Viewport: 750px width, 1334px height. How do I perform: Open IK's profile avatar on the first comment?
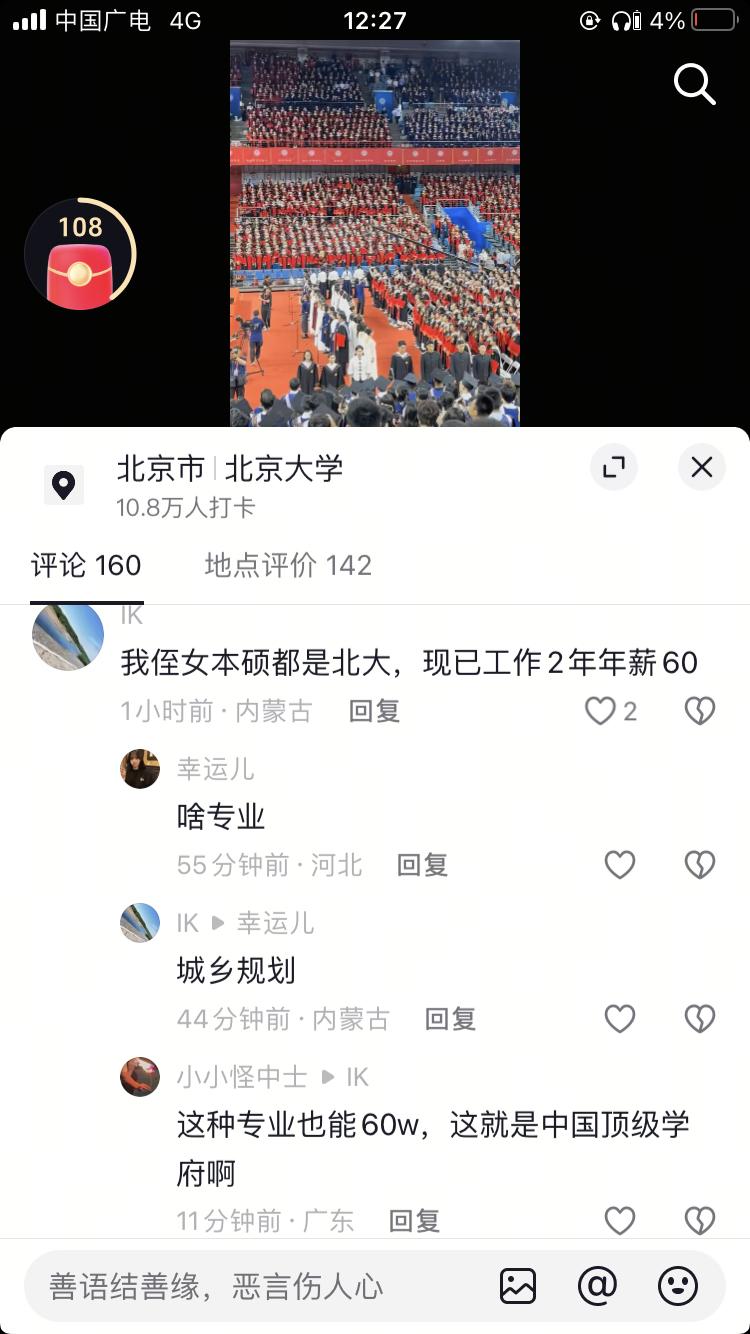[67, 634]
